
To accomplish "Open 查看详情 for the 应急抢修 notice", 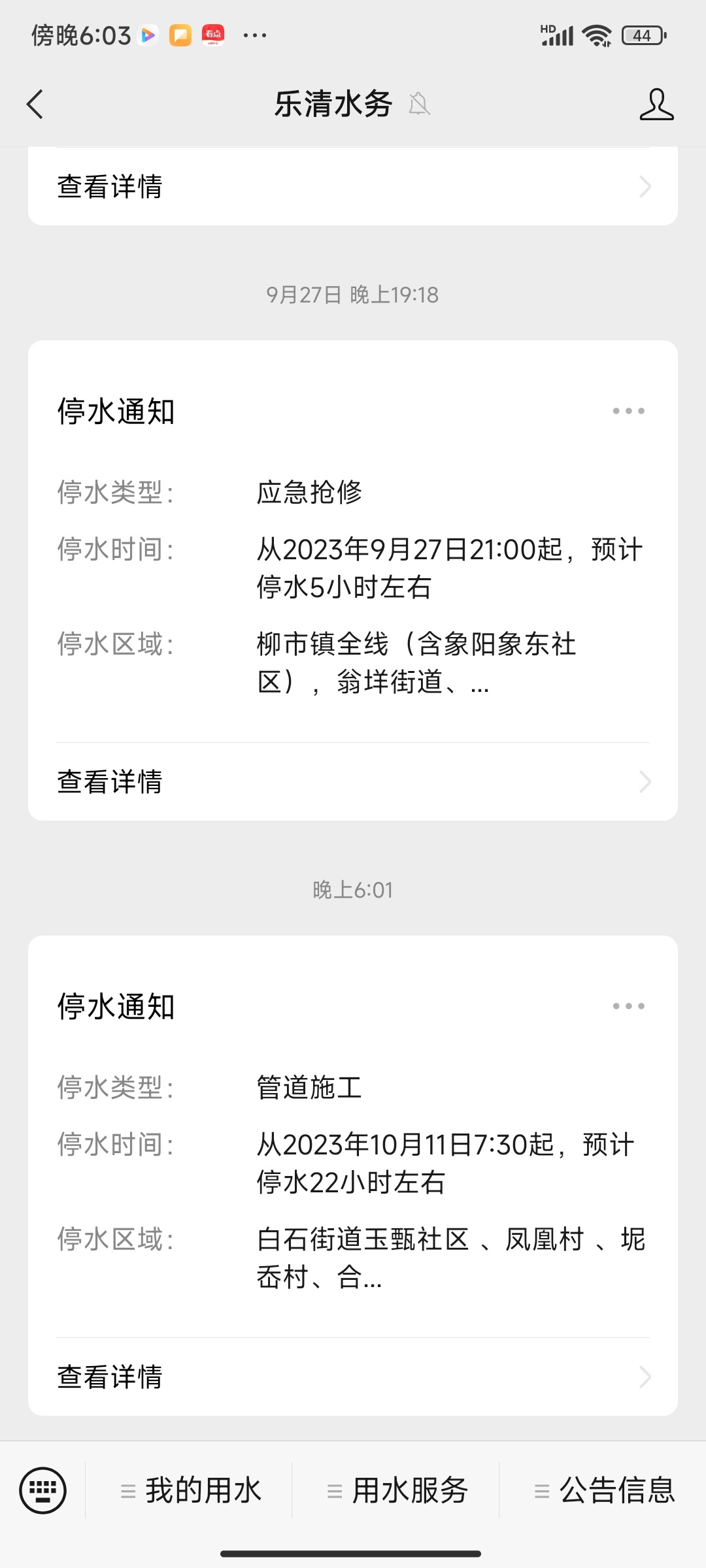I will coord(353,781).
